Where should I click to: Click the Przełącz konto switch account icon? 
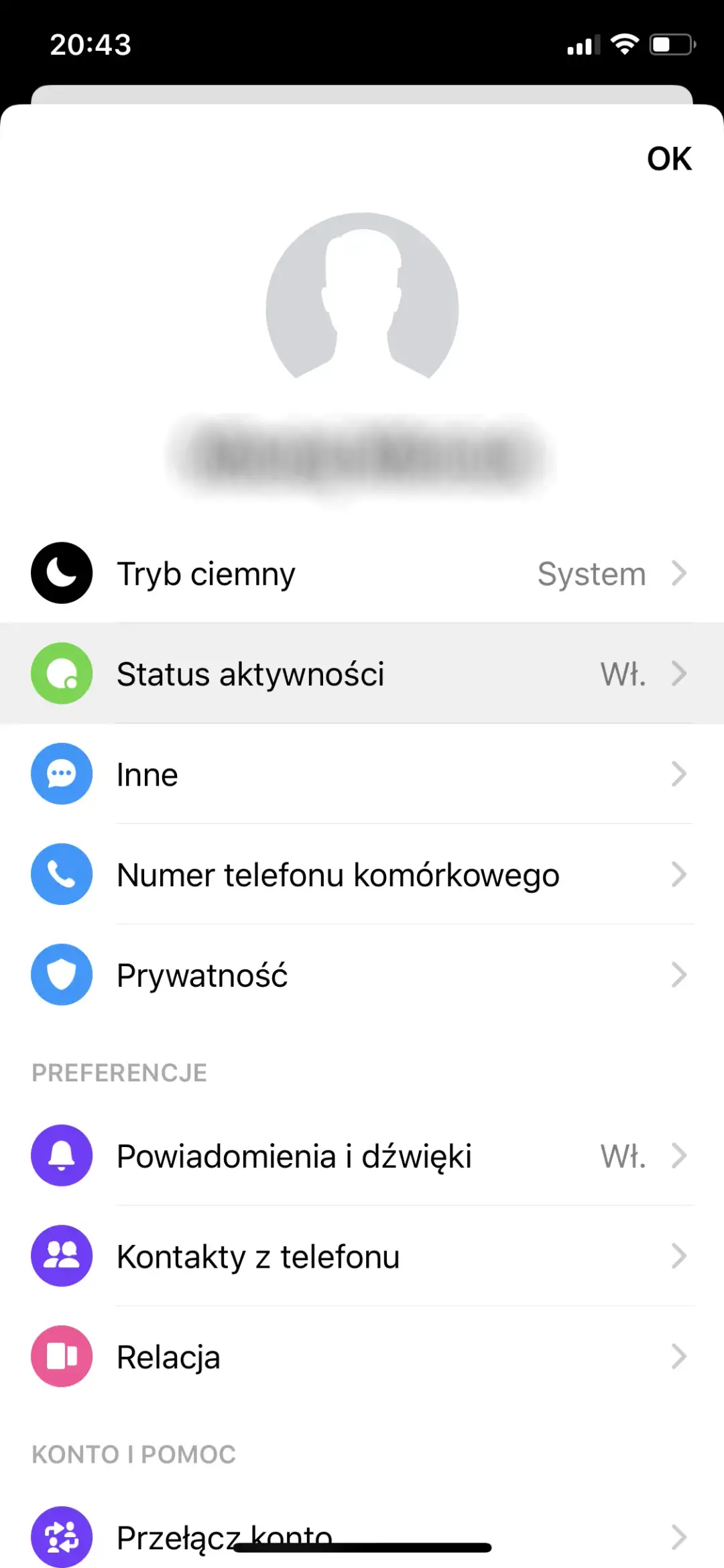coord(61,1535)
